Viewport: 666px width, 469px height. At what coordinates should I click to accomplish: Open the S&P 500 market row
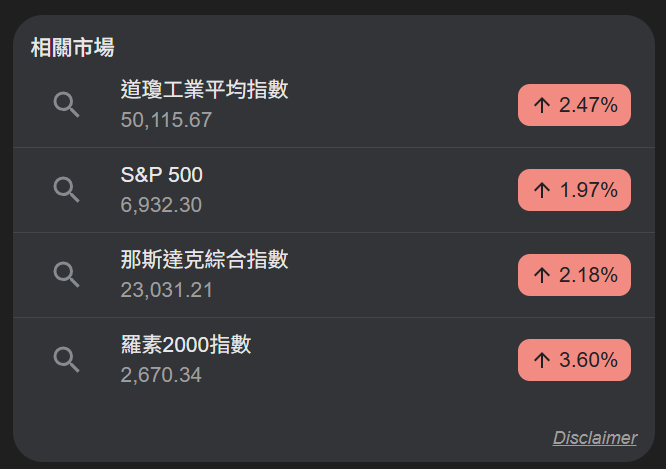pos(162,190)
